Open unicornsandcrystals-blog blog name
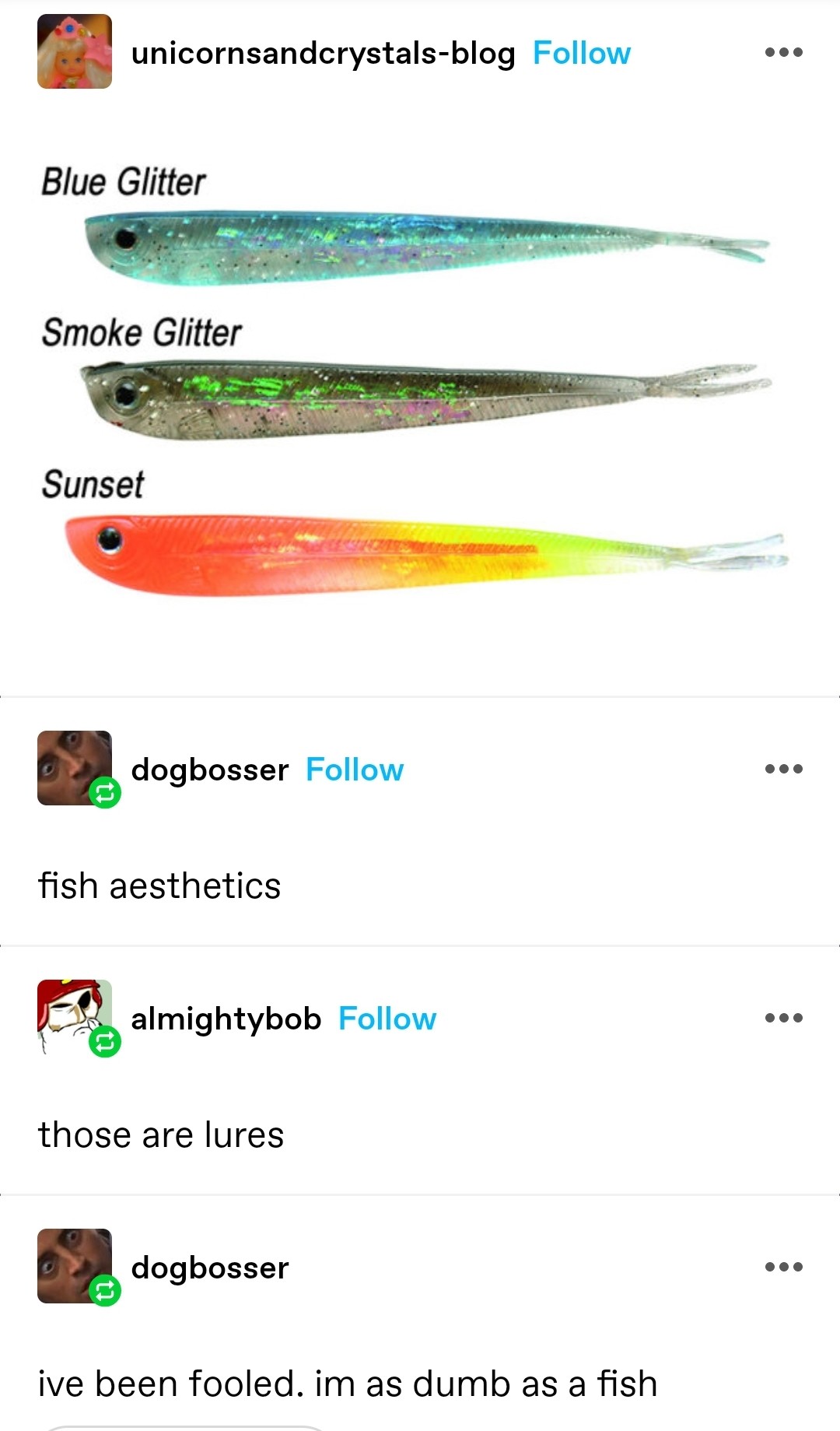The width and height of the screenshot is (840, 1431). 323,53
